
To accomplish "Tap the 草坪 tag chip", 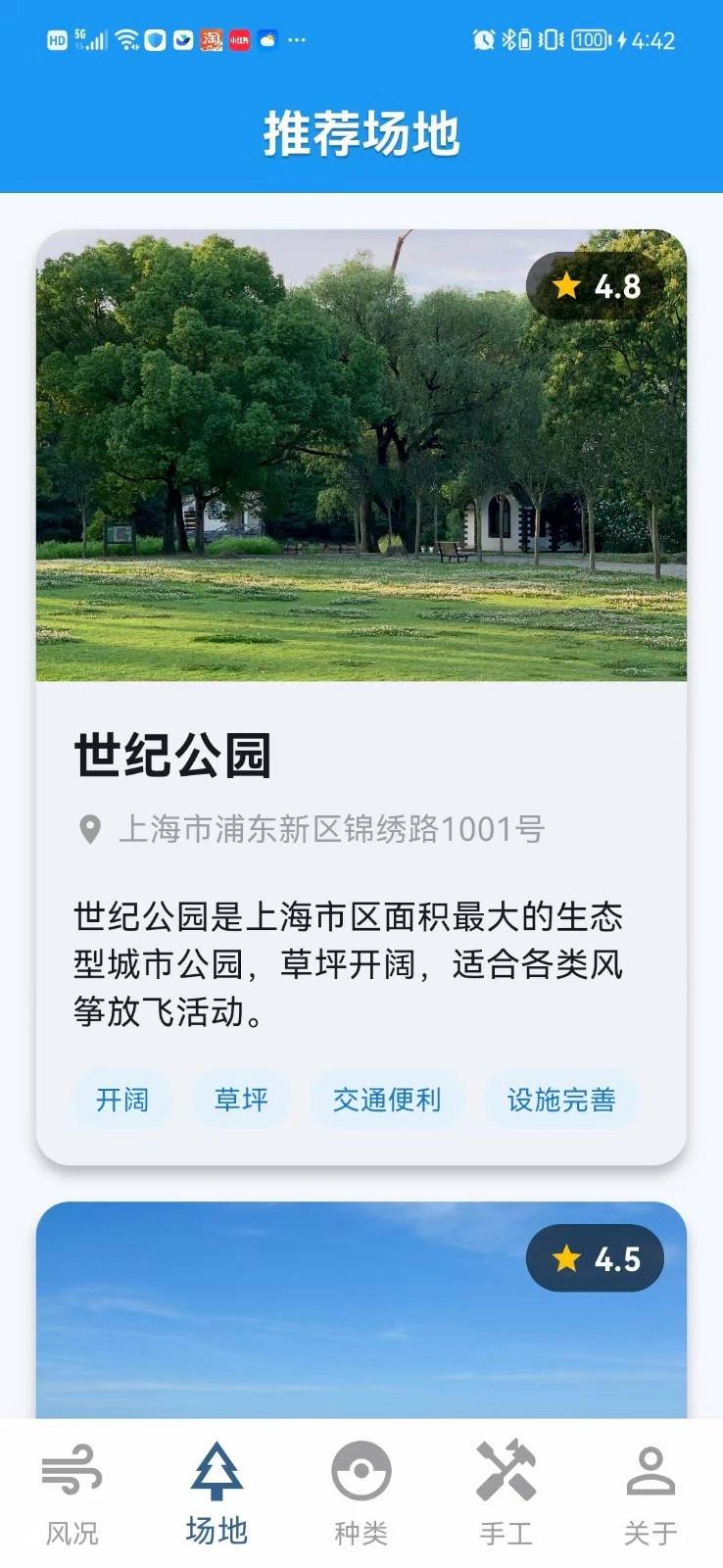I will (240, 1100).
